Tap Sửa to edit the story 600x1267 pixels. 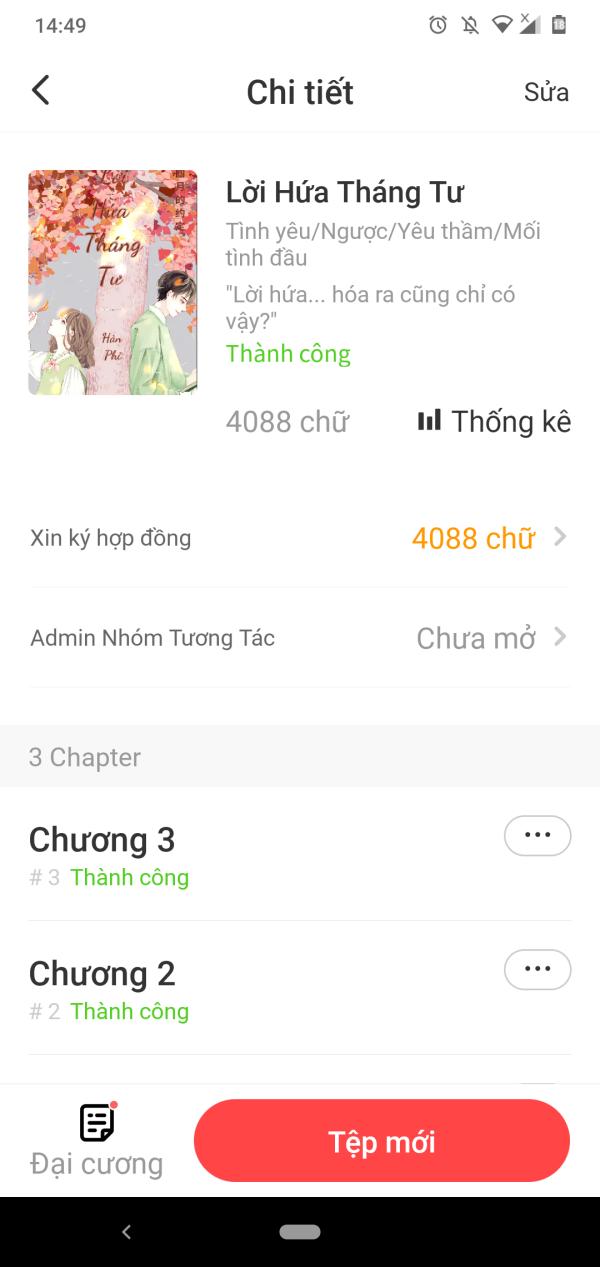(546, 92)
